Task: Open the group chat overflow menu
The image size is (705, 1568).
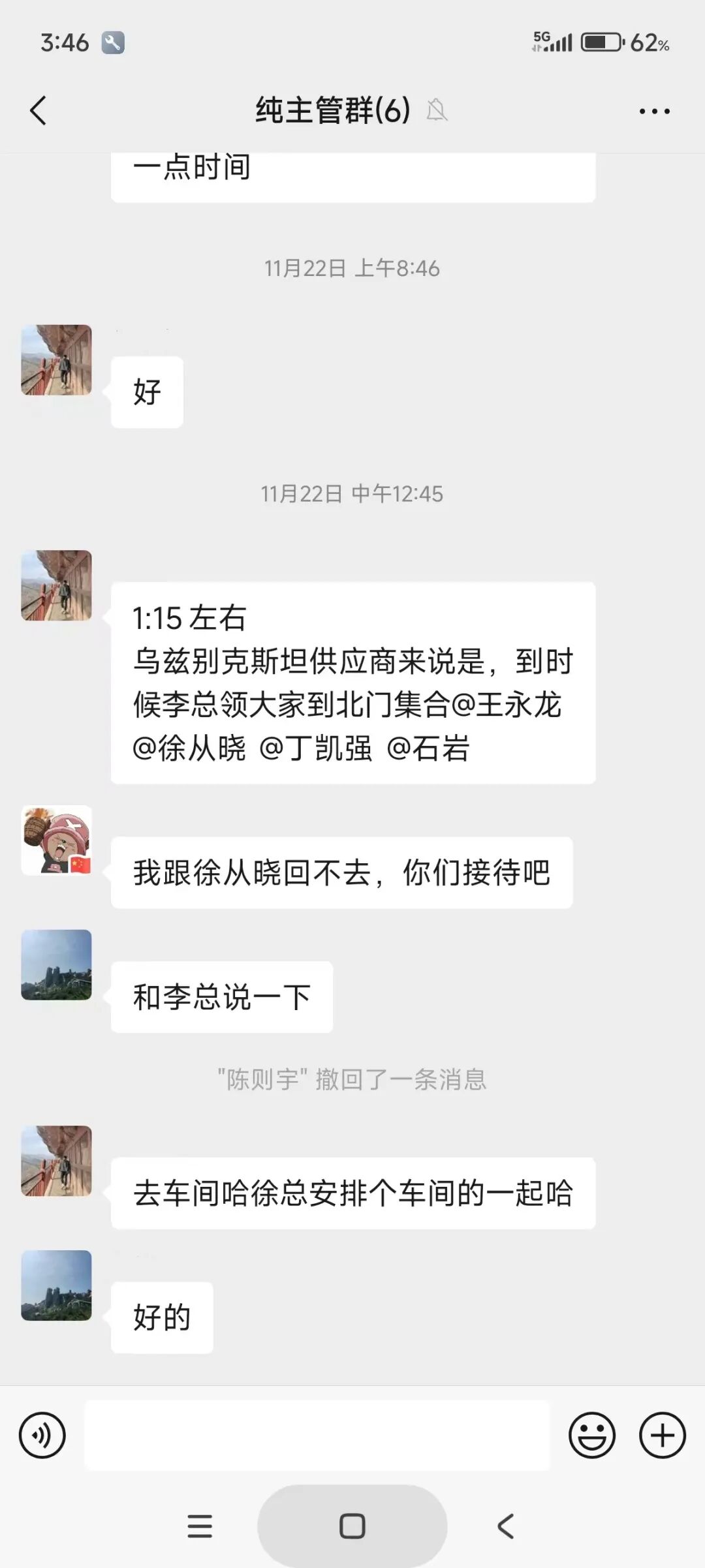Action: tap(654, 111)
